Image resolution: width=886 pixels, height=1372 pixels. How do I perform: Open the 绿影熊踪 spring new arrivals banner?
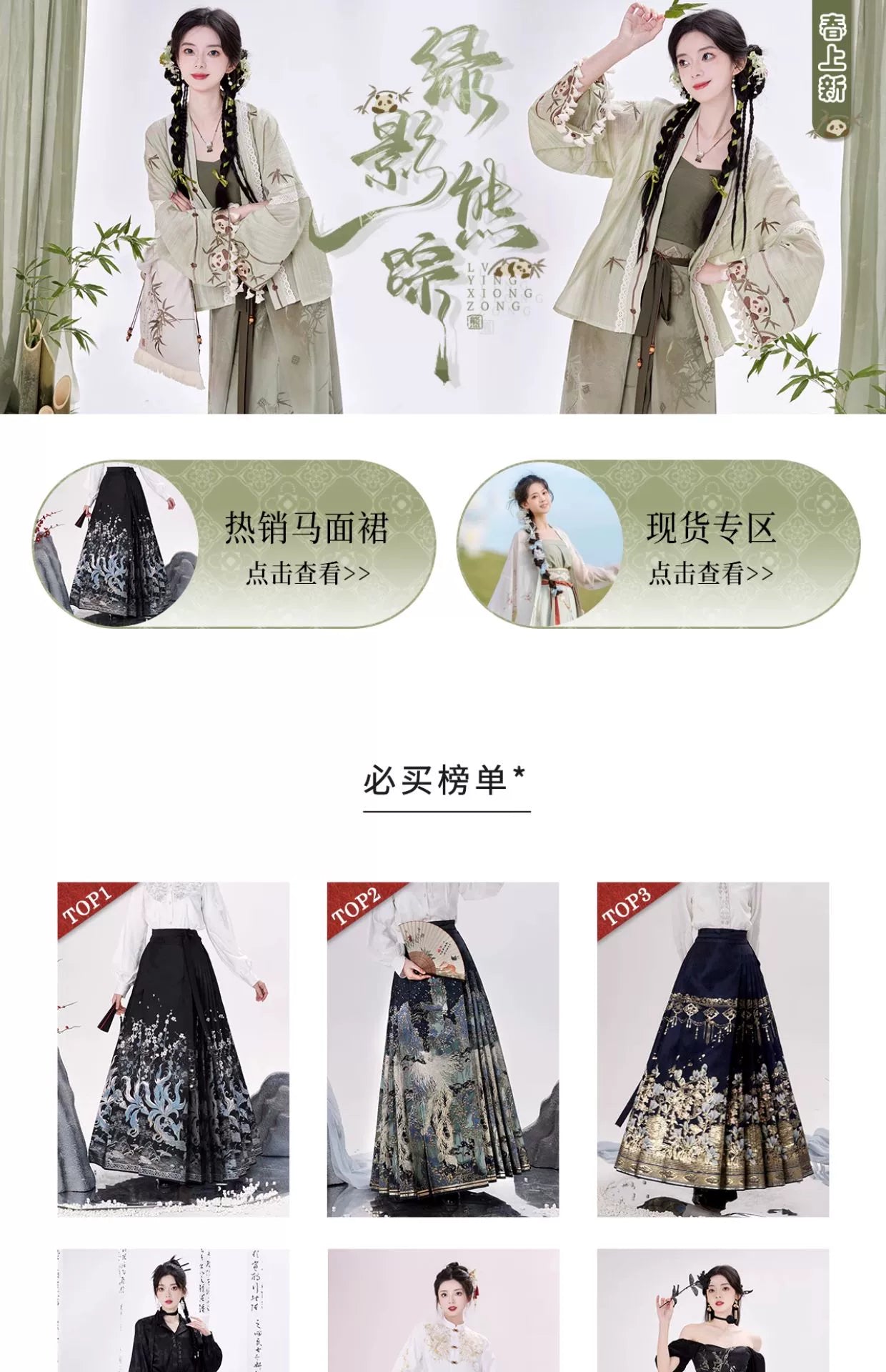click(x=443, y=207)
